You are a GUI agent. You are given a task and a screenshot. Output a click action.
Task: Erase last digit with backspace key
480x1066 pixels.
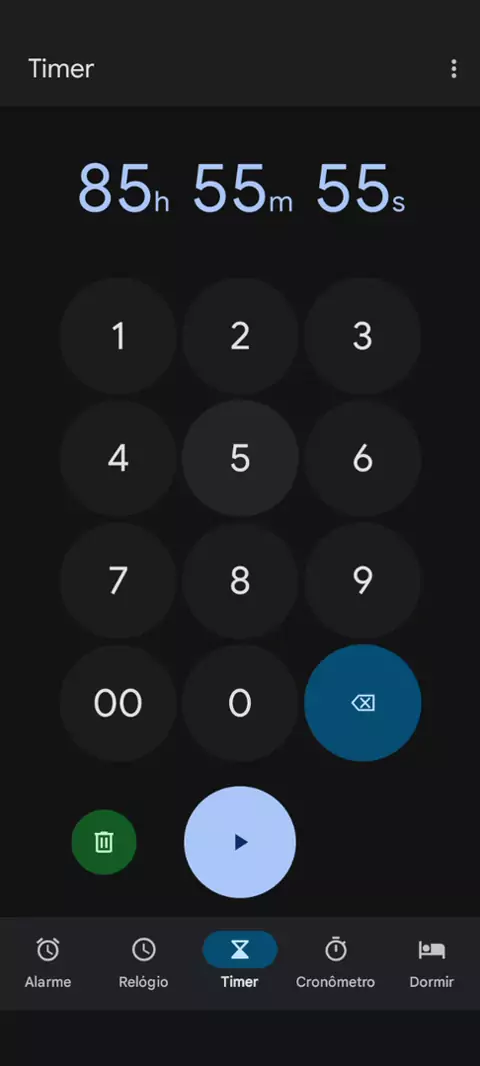point(362,703)
